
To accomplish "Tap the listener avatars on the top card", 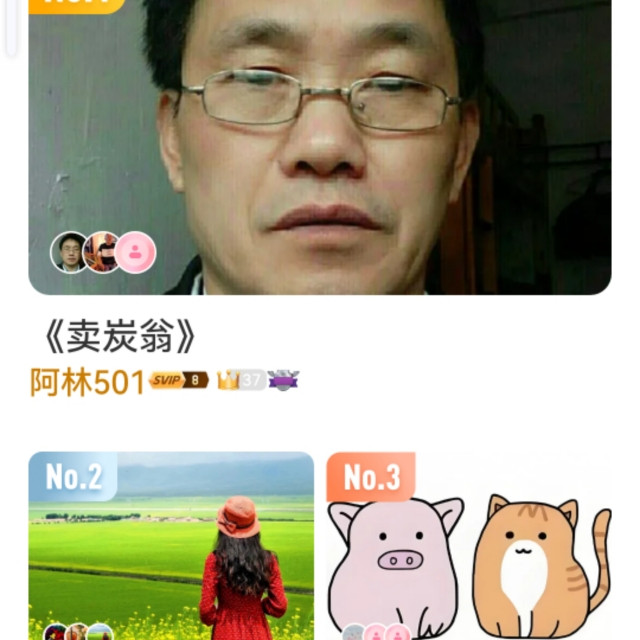I will pyautogui.click(x=103, y=253).
